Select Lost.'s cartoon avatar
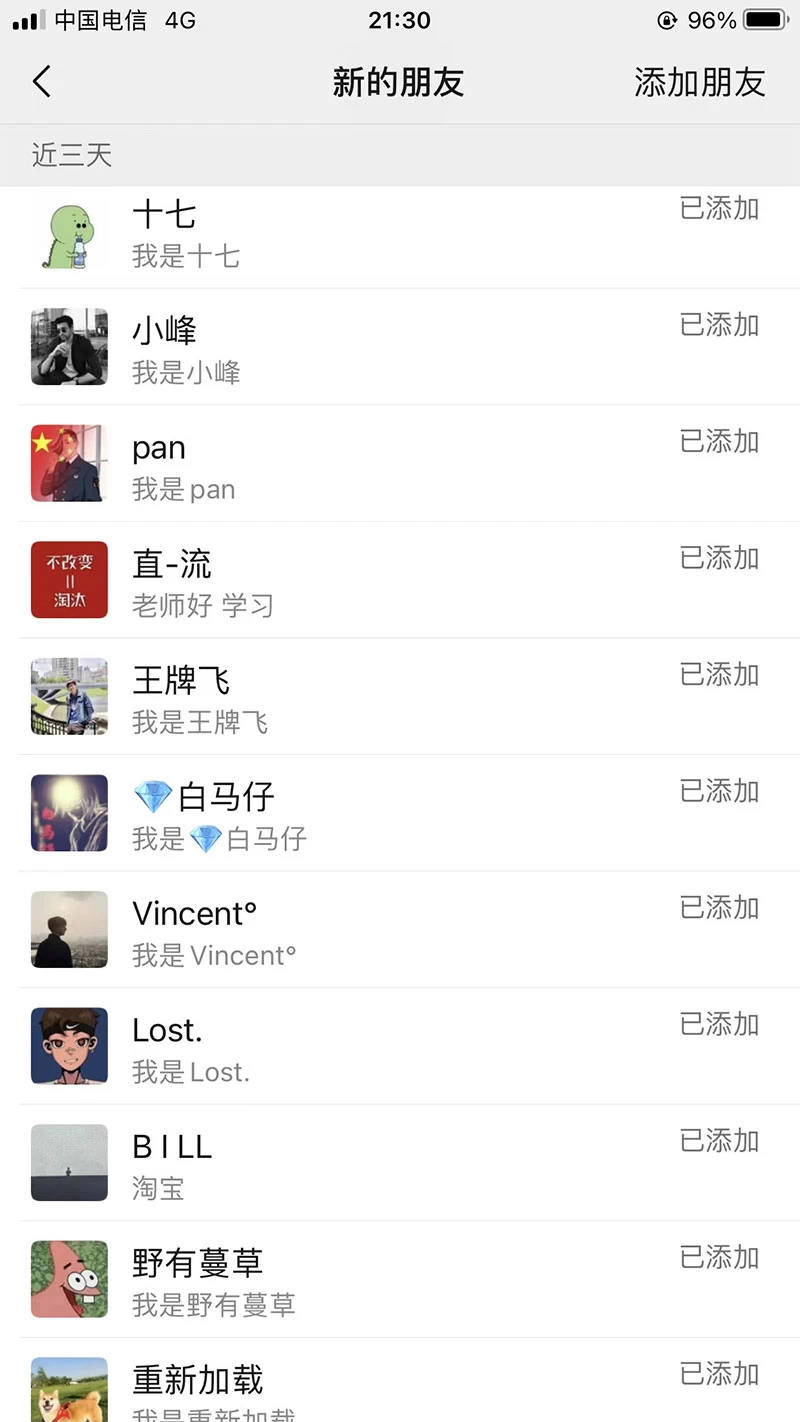Viewport: 800px width, 1422px height. click(x=68, y=1046)
